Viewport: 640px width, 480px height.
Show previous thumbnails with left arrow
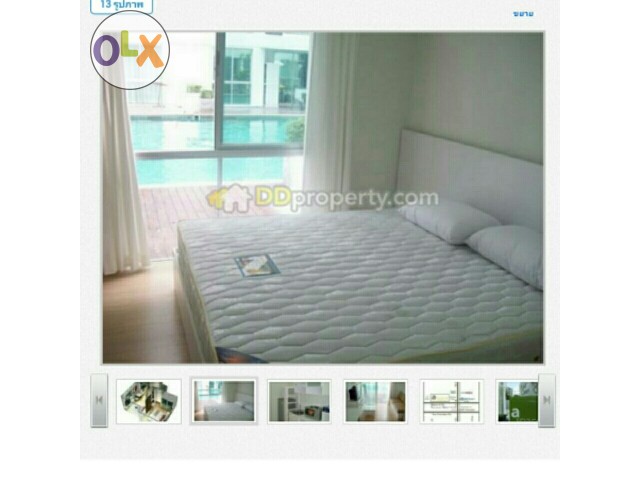click(99, 400)
